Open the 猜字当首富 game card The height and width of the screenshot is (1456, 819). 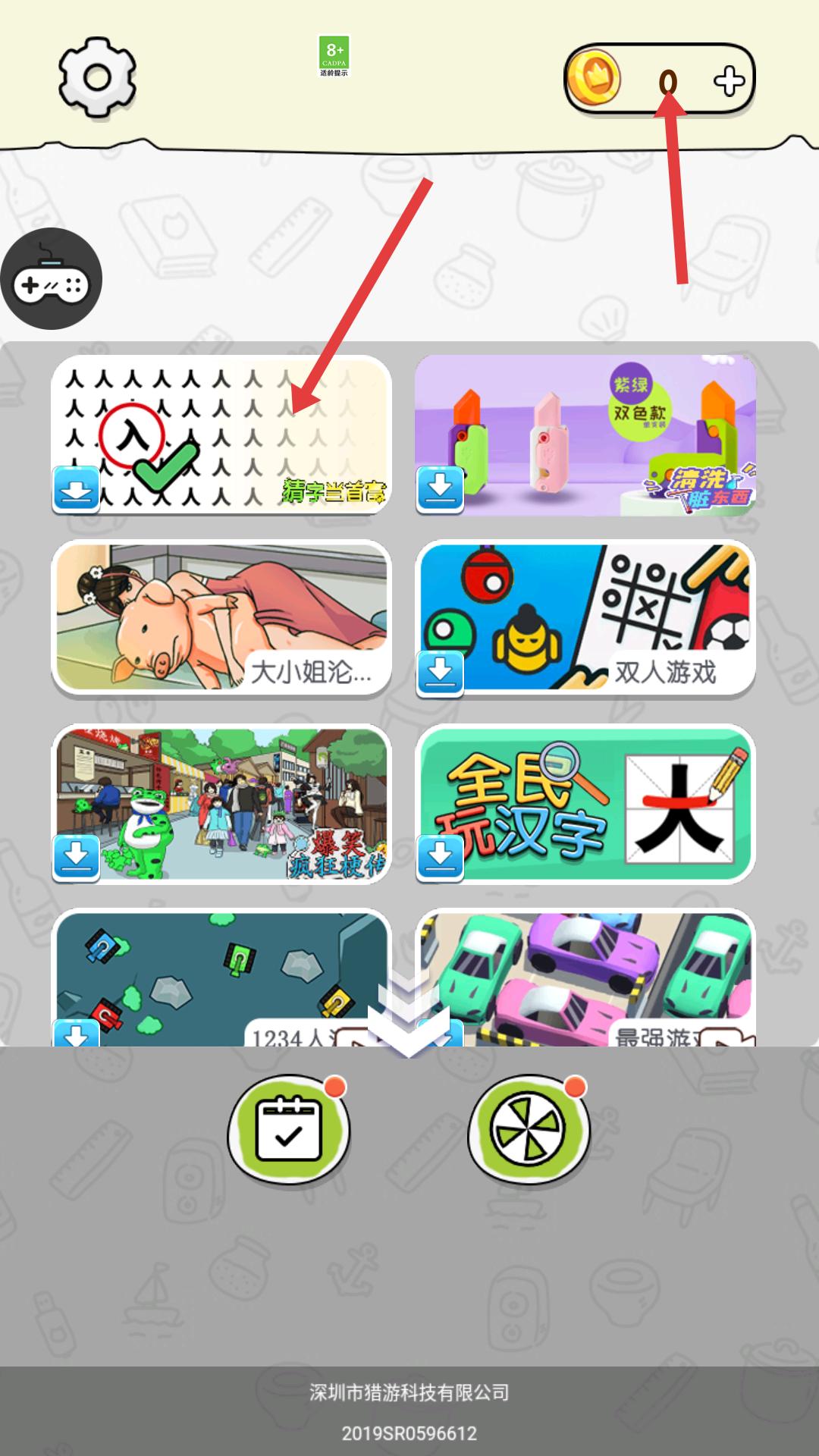221,435
